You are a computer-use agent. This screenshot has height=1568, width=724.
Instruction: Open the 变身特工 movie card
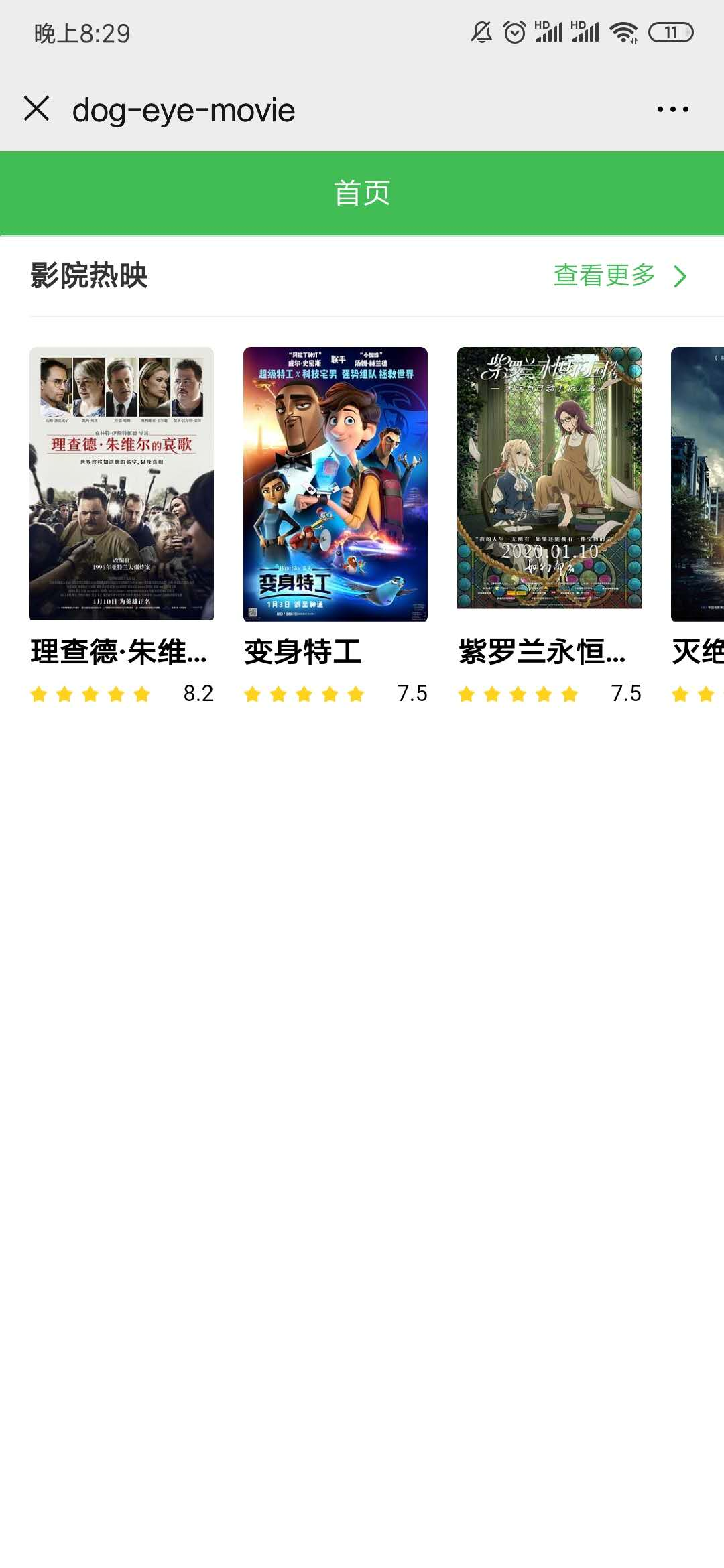(x=335, y=484)
